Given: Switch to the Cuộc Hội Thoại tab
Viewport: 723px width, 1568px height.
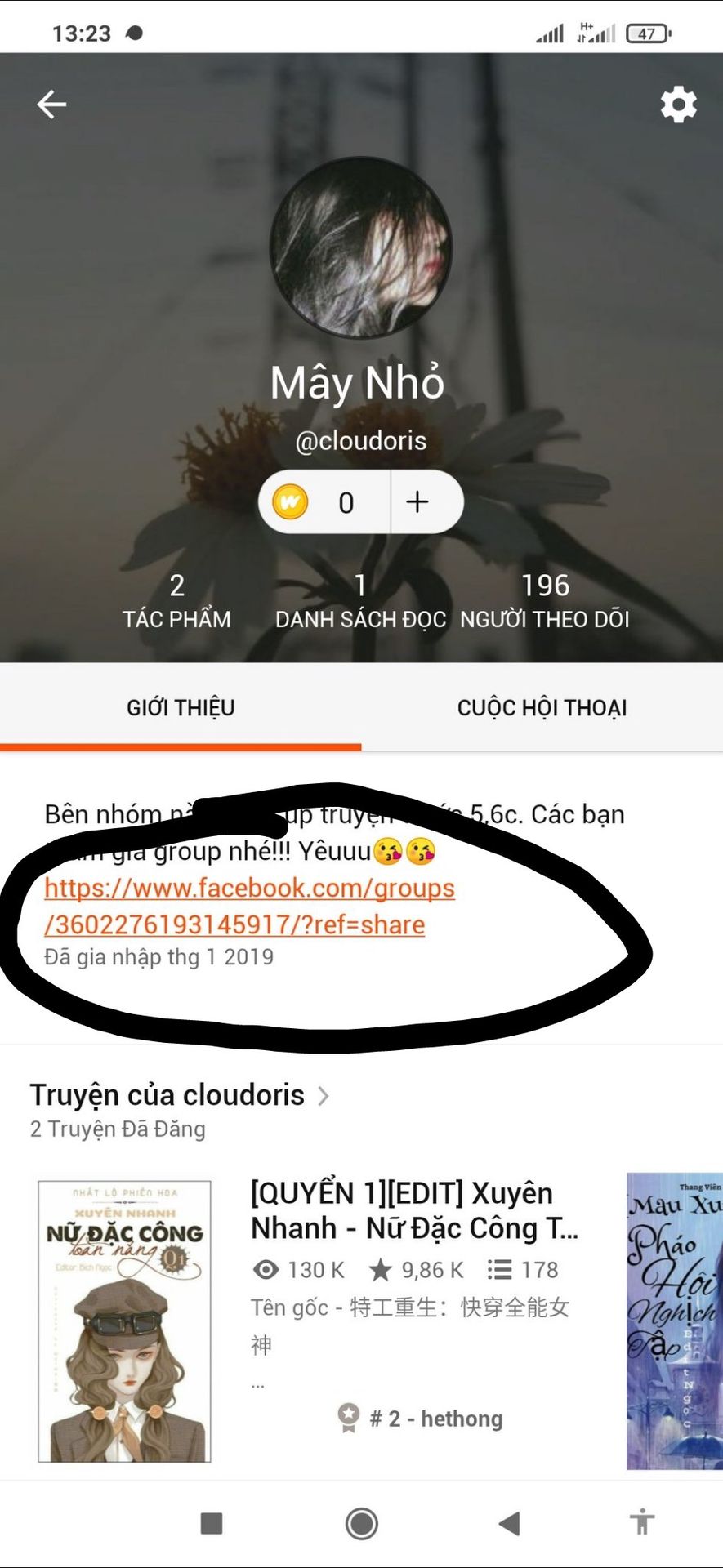Looking at the screenshot, I should 542,707.
